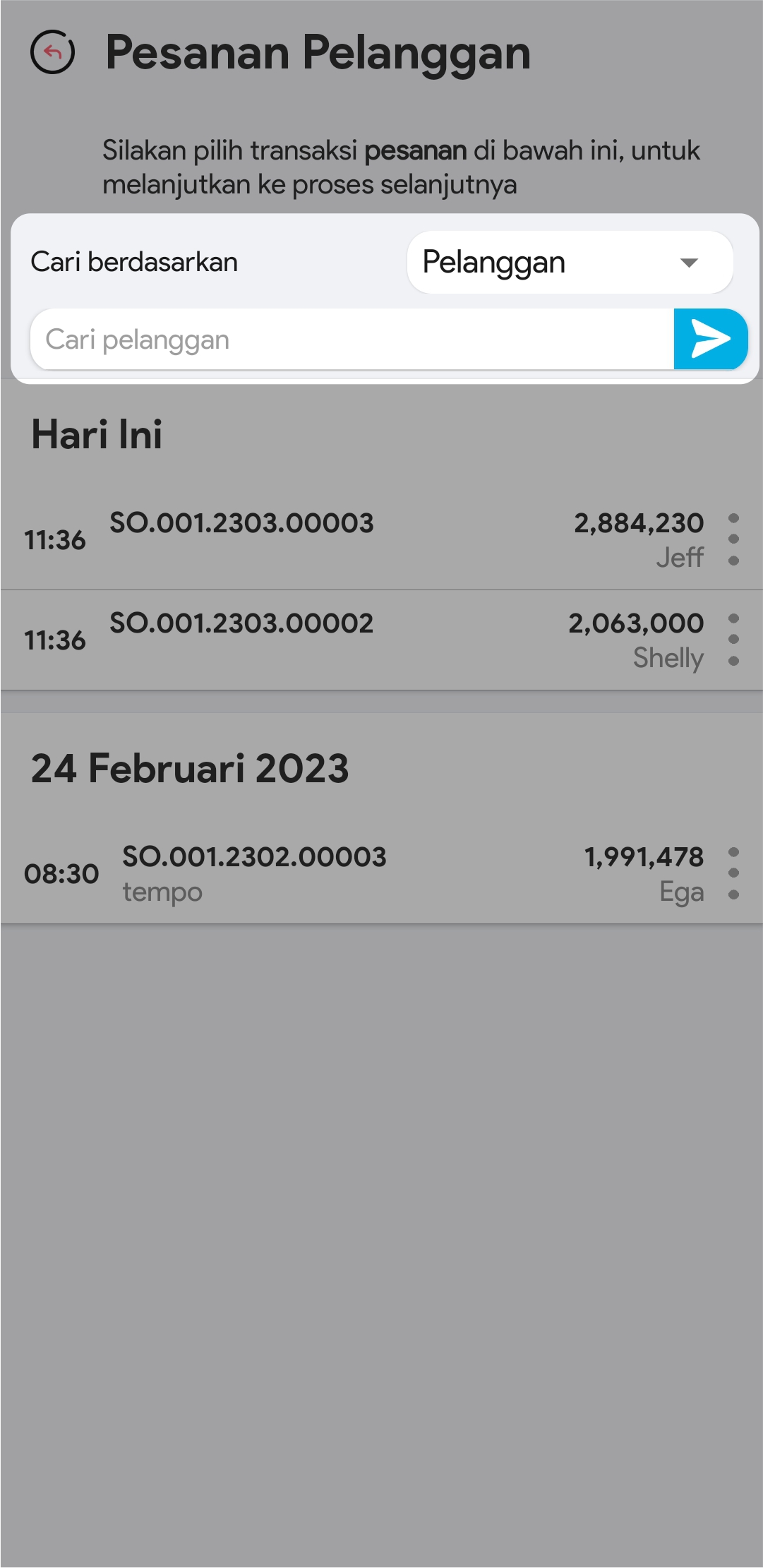Image resolution: width=763 pixels, height=1568 pixels.
Task: Go back from Pesanan Pelanggan
Action: pos(53,52)
